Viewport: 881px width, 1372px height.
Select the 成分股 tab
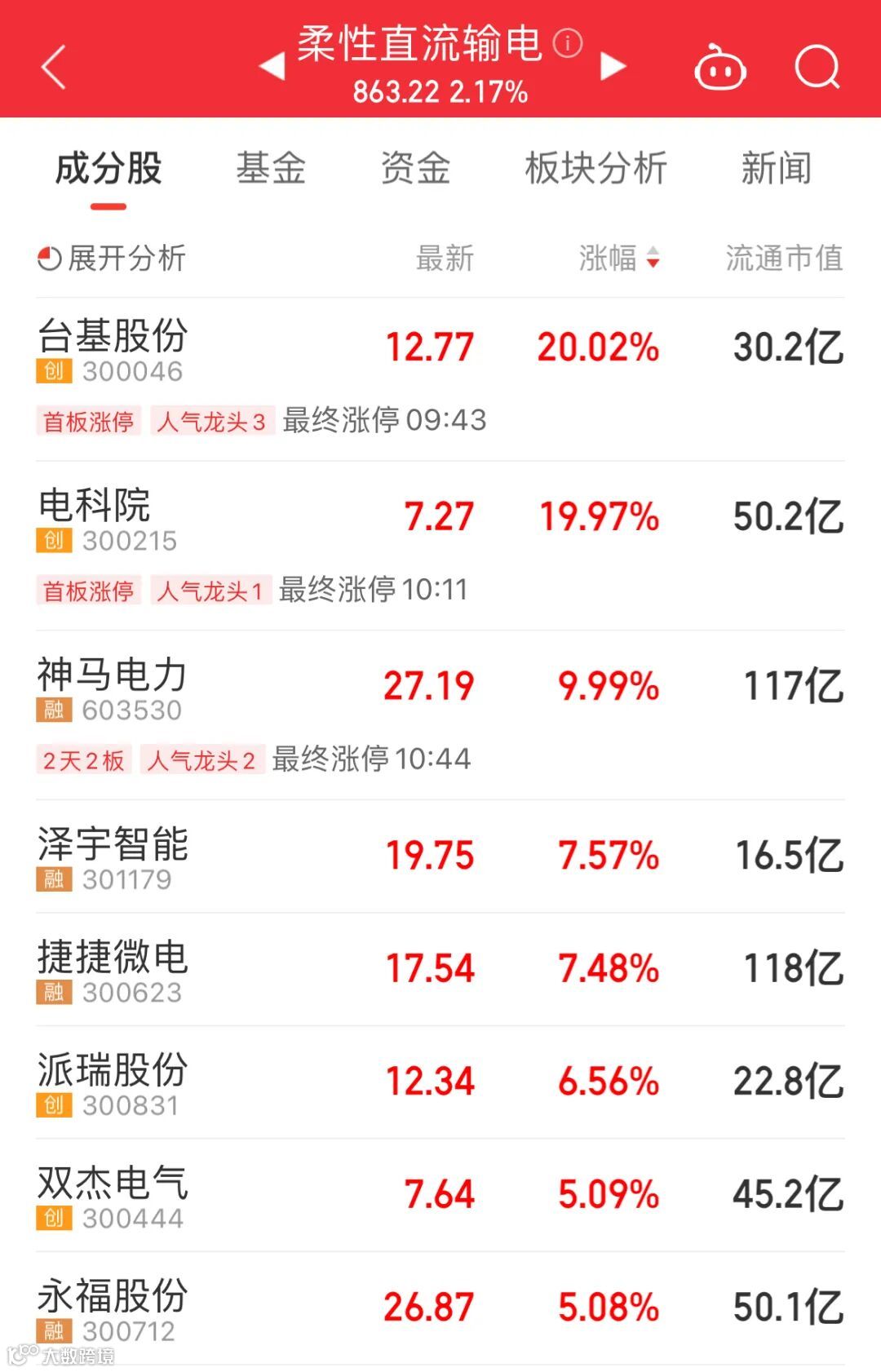[108, 170]
